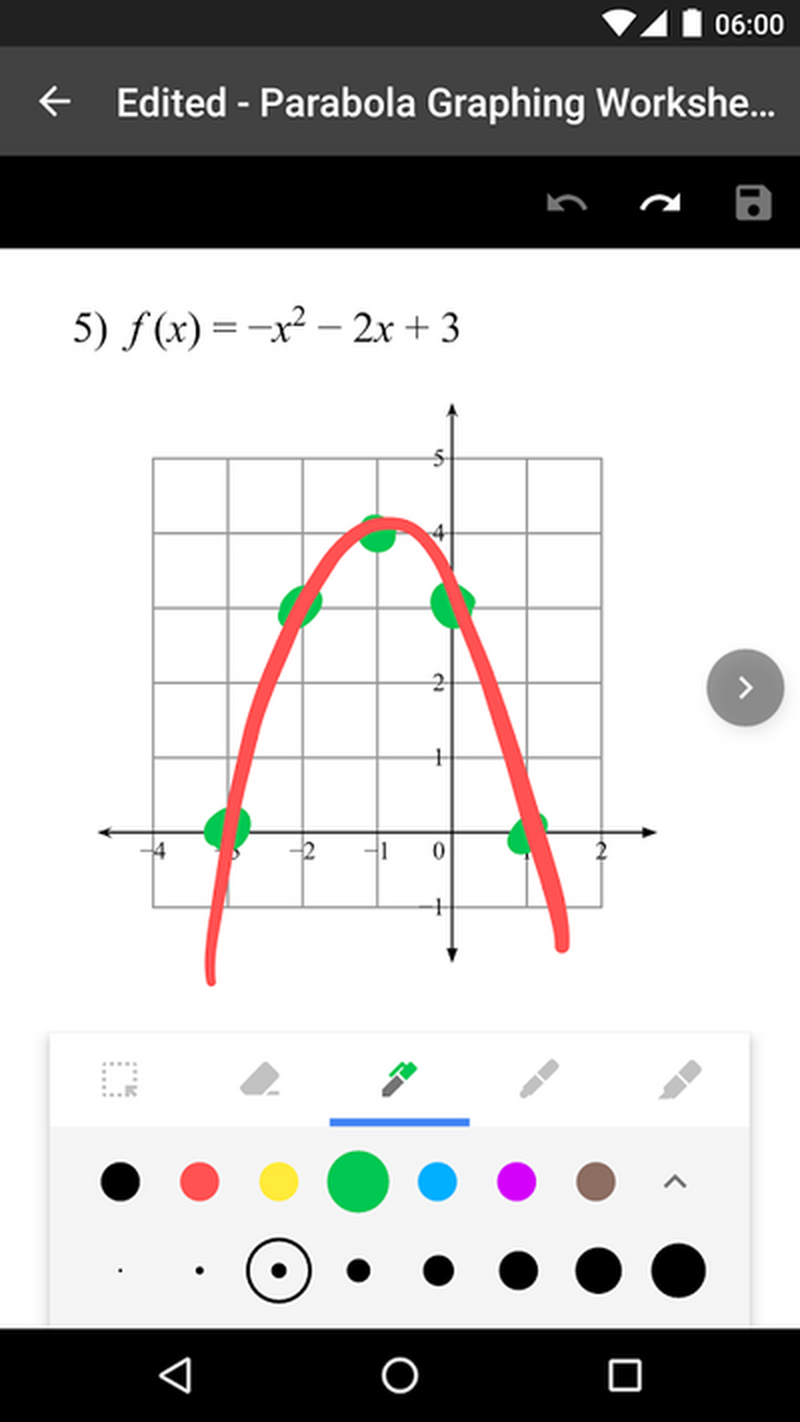Viewport: 800px width, 1422px height.
Task: Pick the smallest brush size
Action: pos(120,1271)
